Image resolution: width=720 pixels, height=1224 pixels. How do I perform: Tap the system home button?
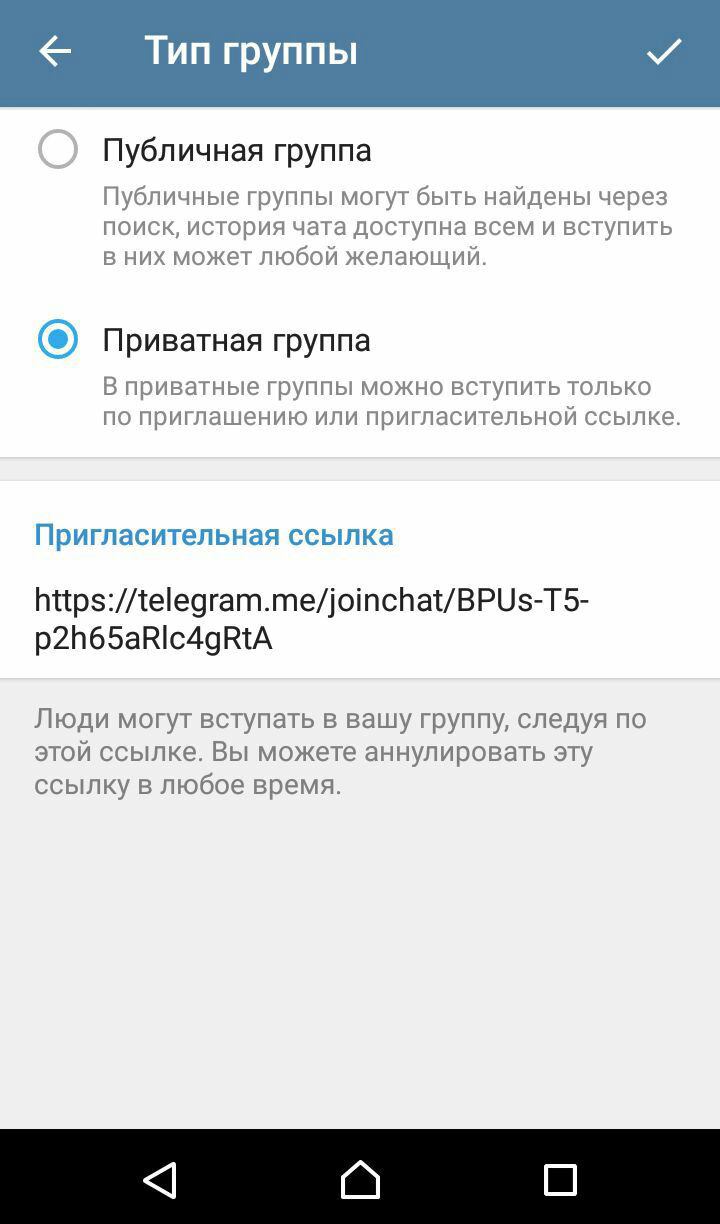click(360, 1180)
